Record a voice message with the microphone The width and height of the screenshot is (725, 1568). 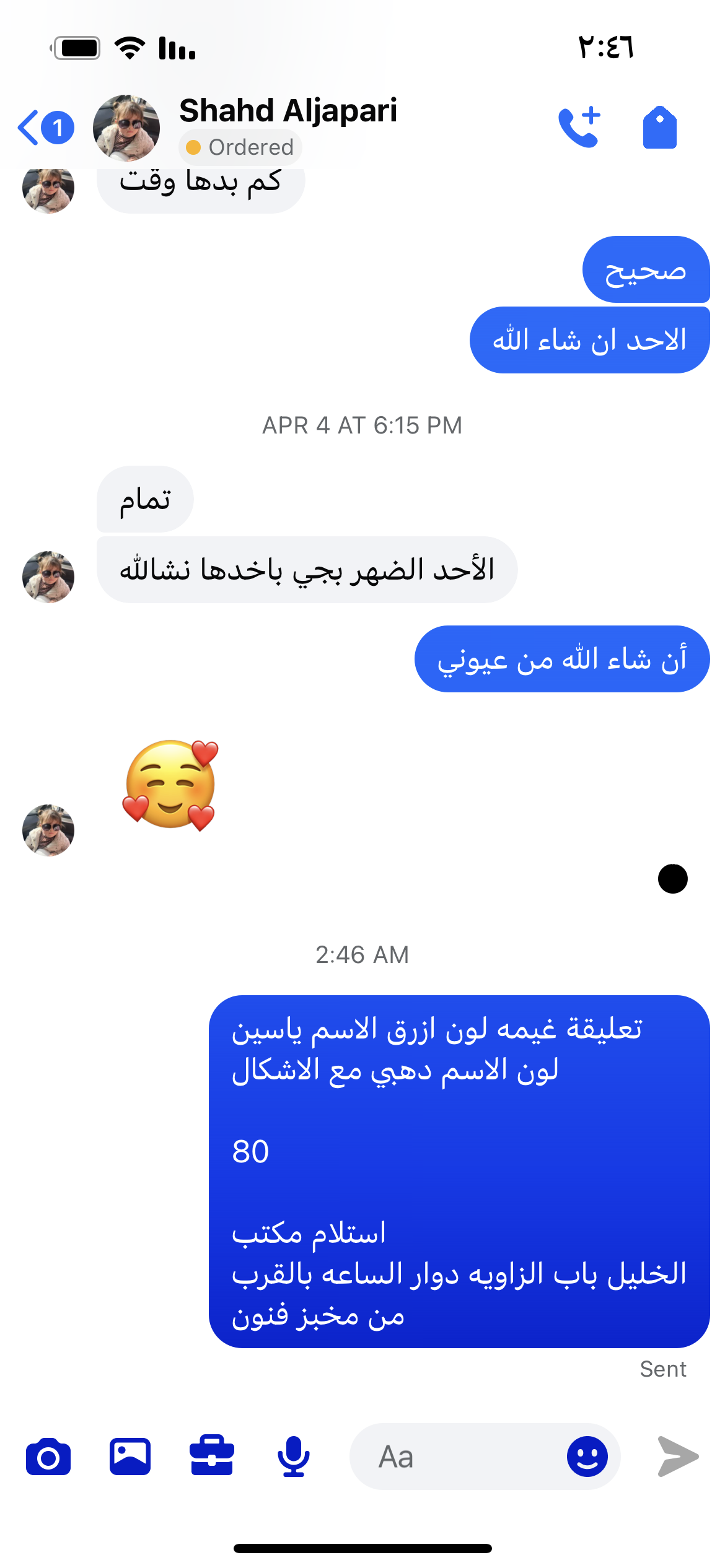[294, 1457]
